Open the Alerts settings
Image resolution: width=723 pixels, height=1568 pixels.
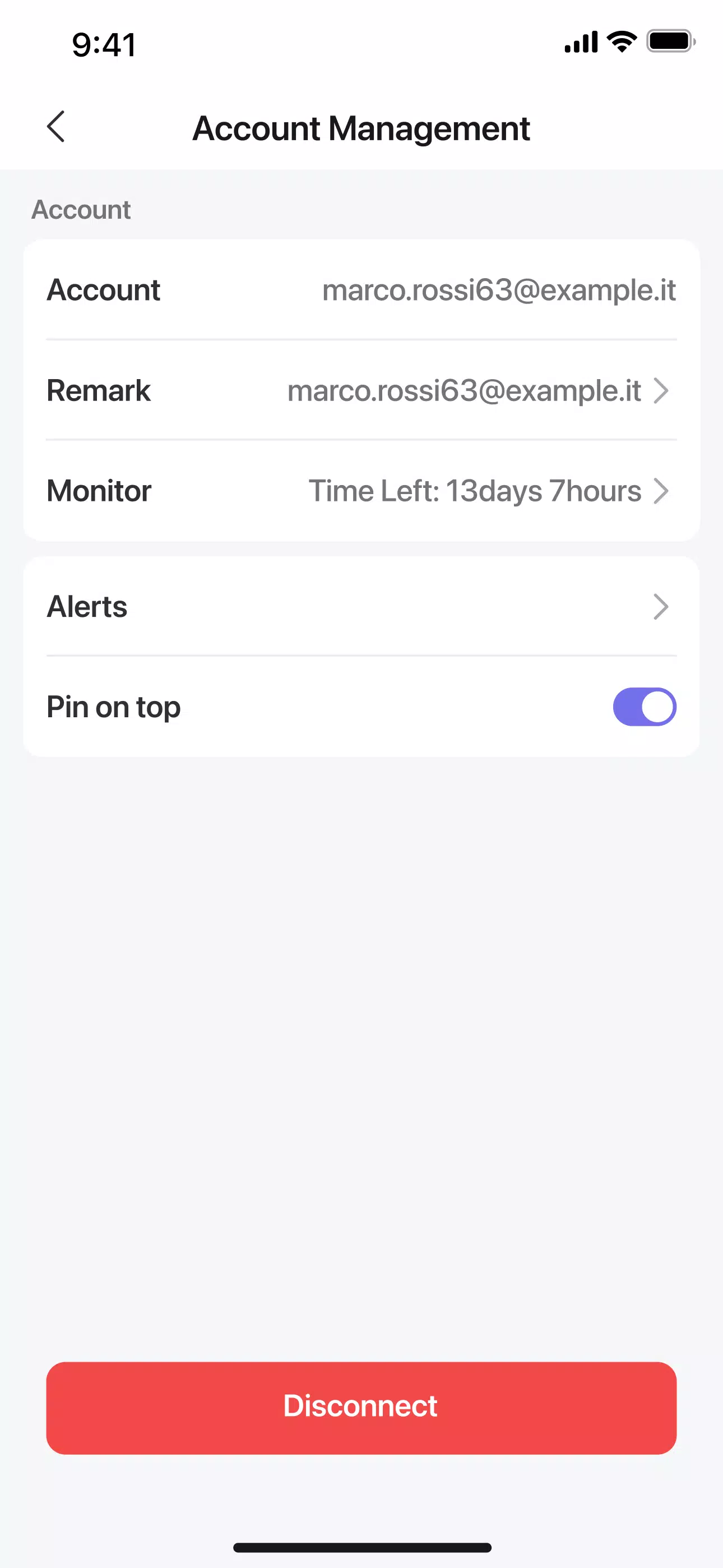pyautogui.click(x=361, y=606)
